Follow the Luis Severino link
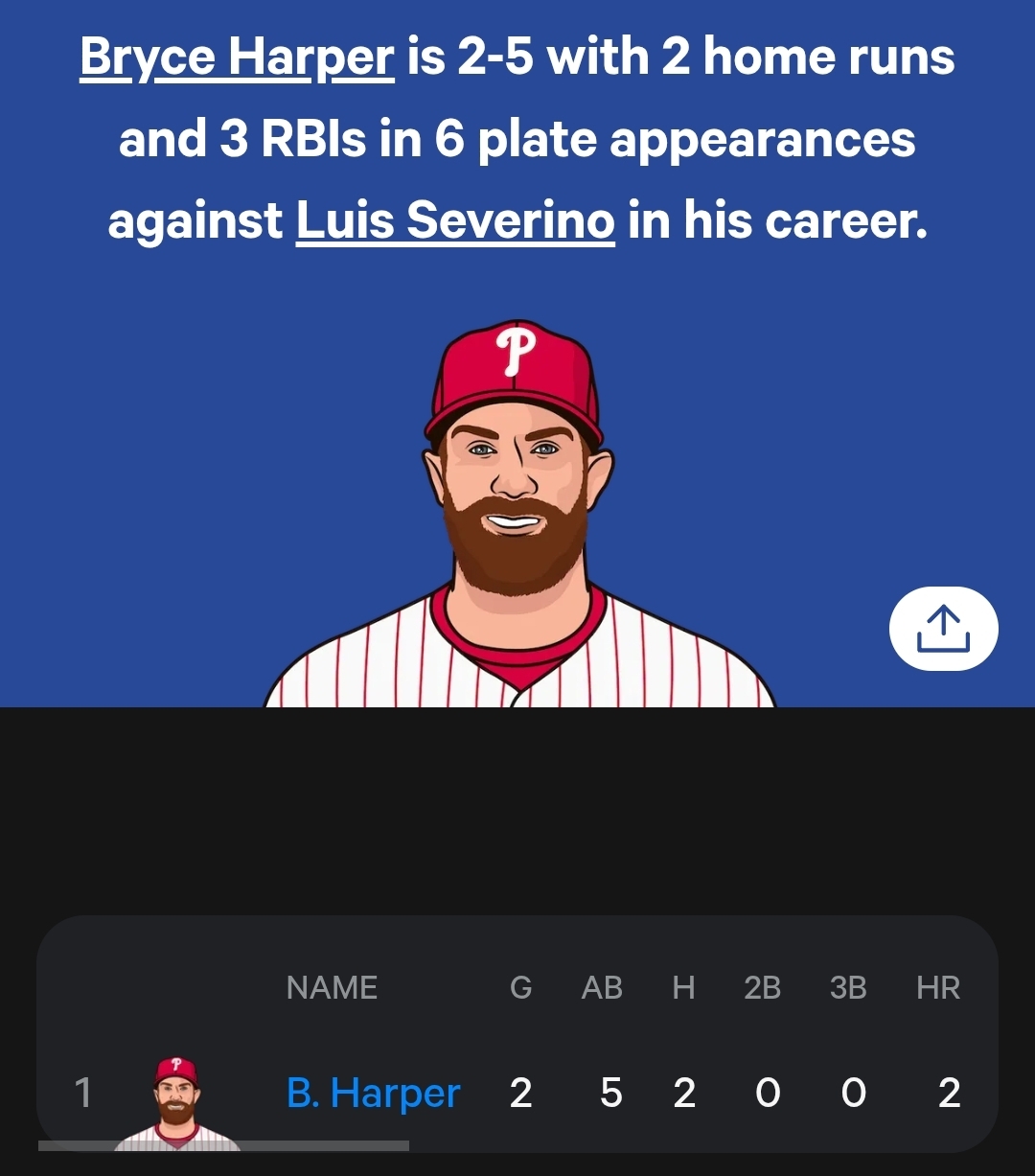 coord(455,220)
